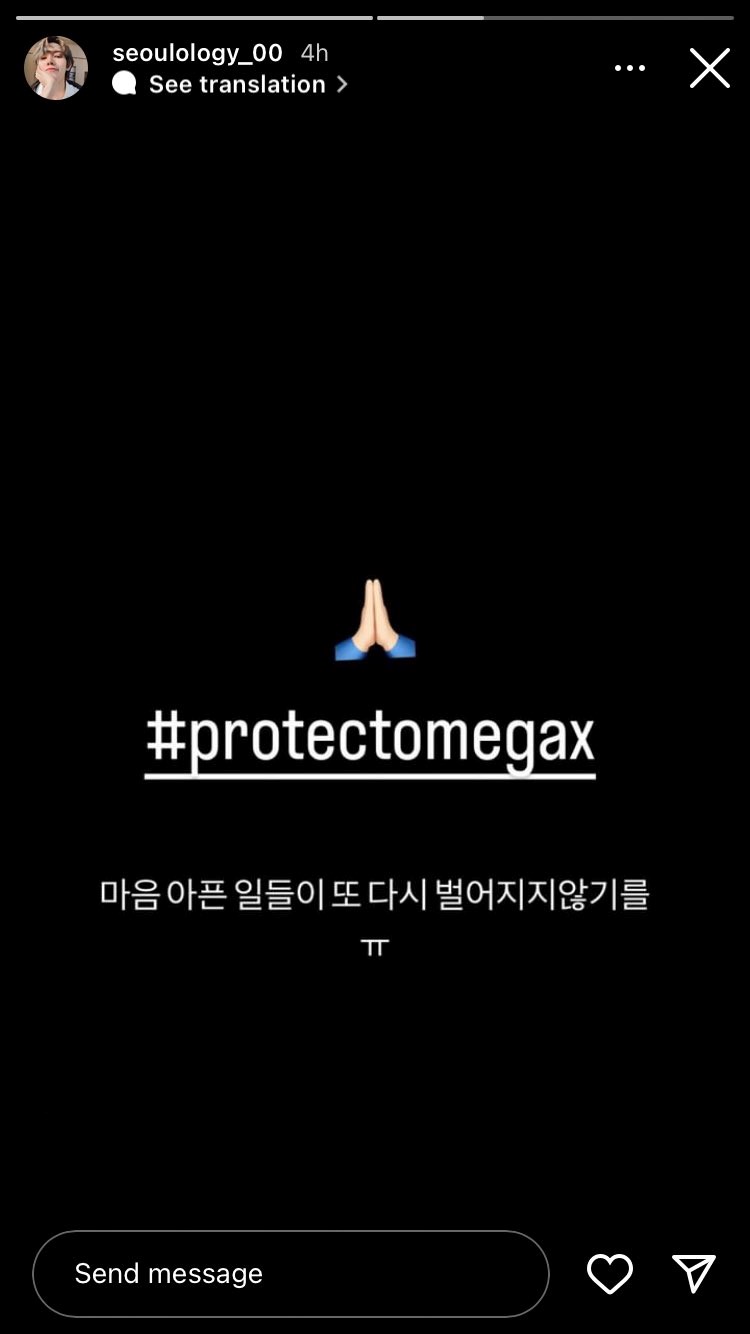Open seoulology_00's profile picture
Viewport: 750px width, 1334px height.
coord(56,68)
